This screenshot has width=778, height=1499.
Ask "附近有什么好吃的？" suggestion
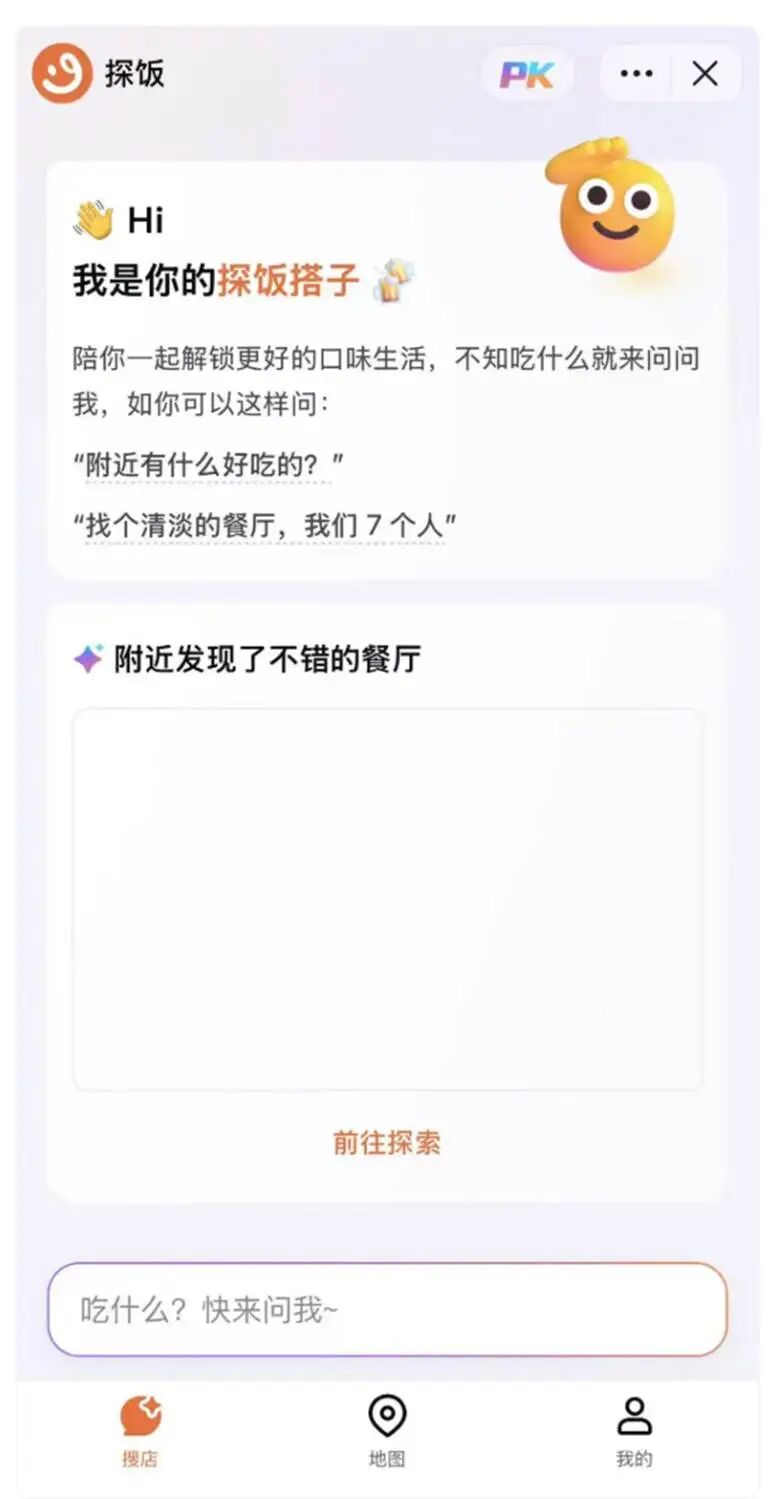pyautogui.click(x=209, y=465)
